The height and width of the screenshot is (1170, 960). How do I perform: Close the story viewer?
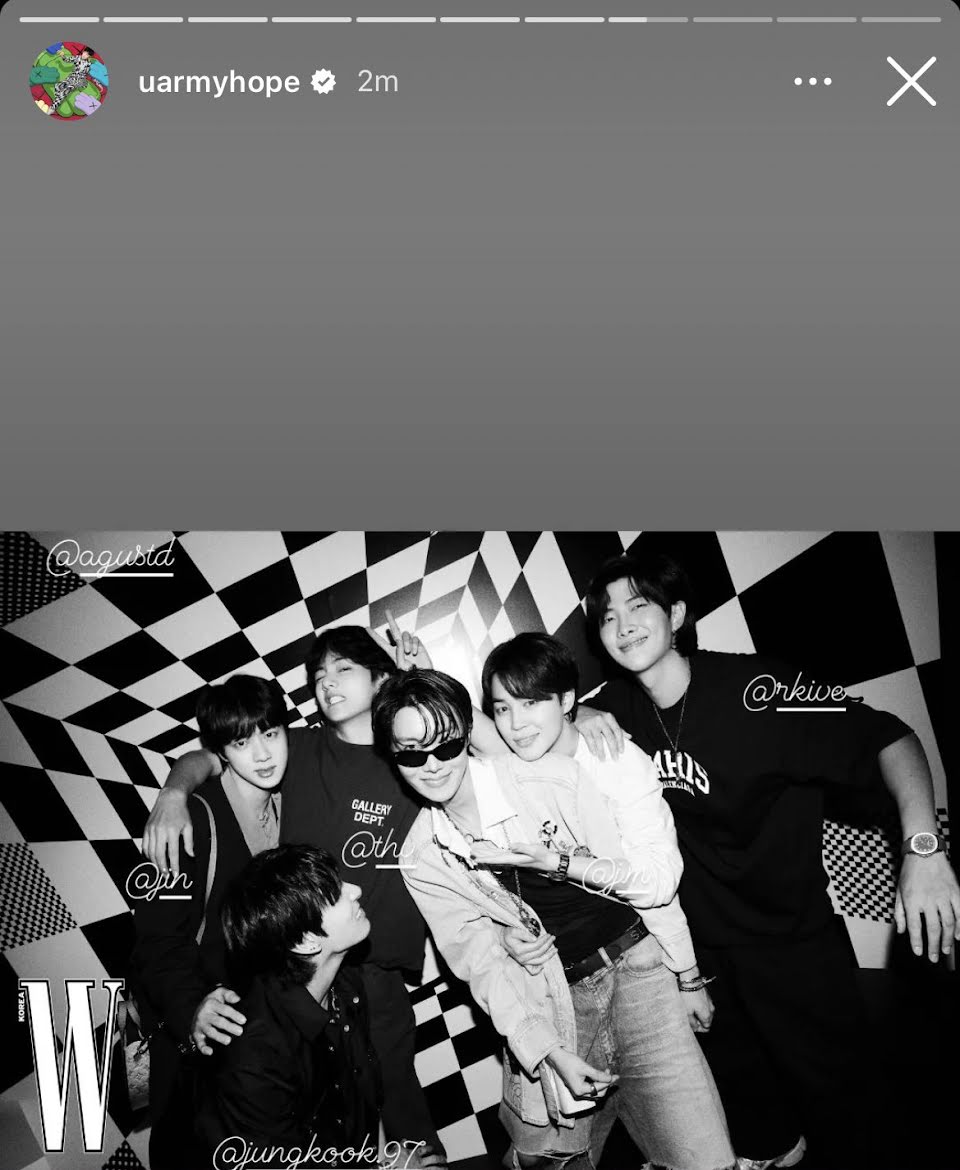[x=911, y=81]
